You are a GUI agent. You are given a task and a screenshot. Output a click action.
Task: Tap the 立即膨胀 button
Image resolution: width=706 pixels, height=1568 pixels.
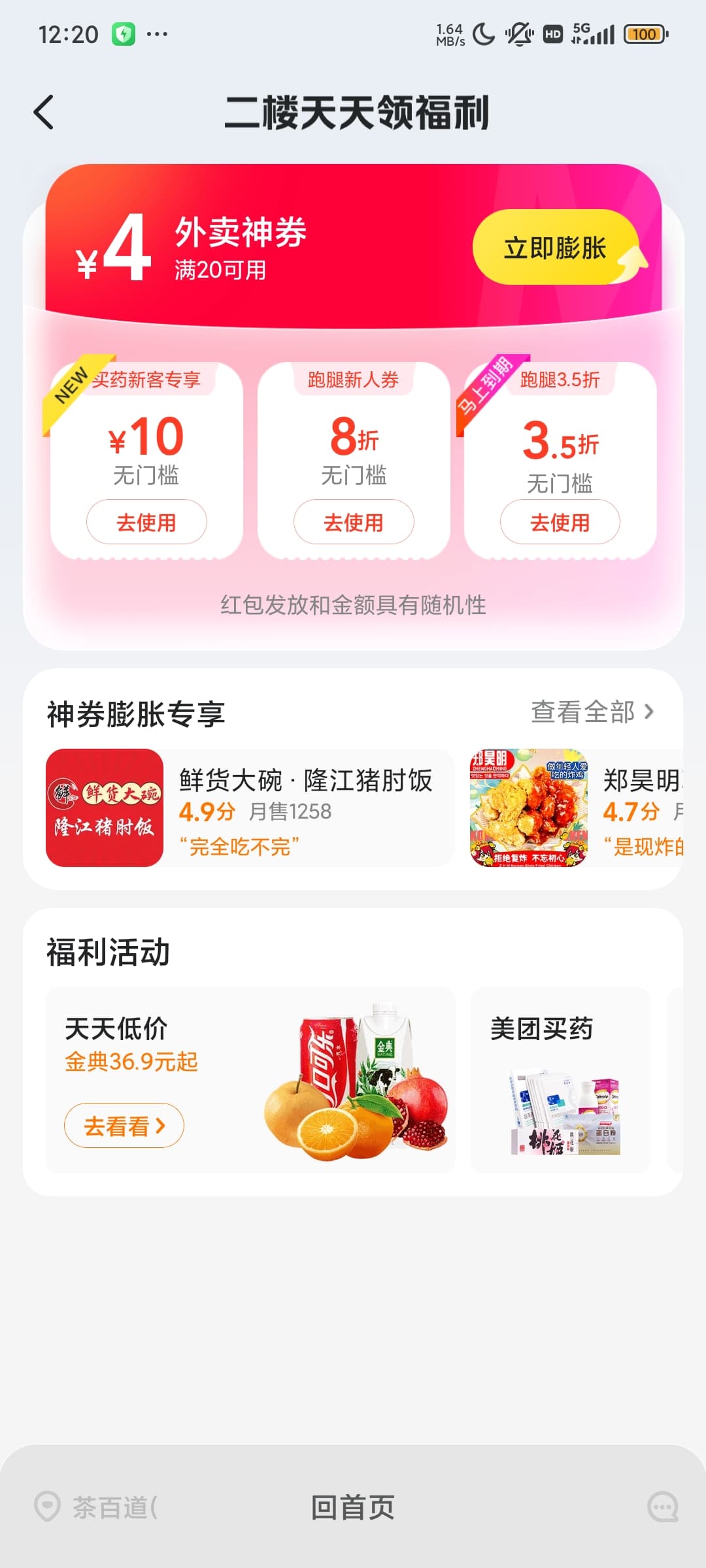coord(555,248)
